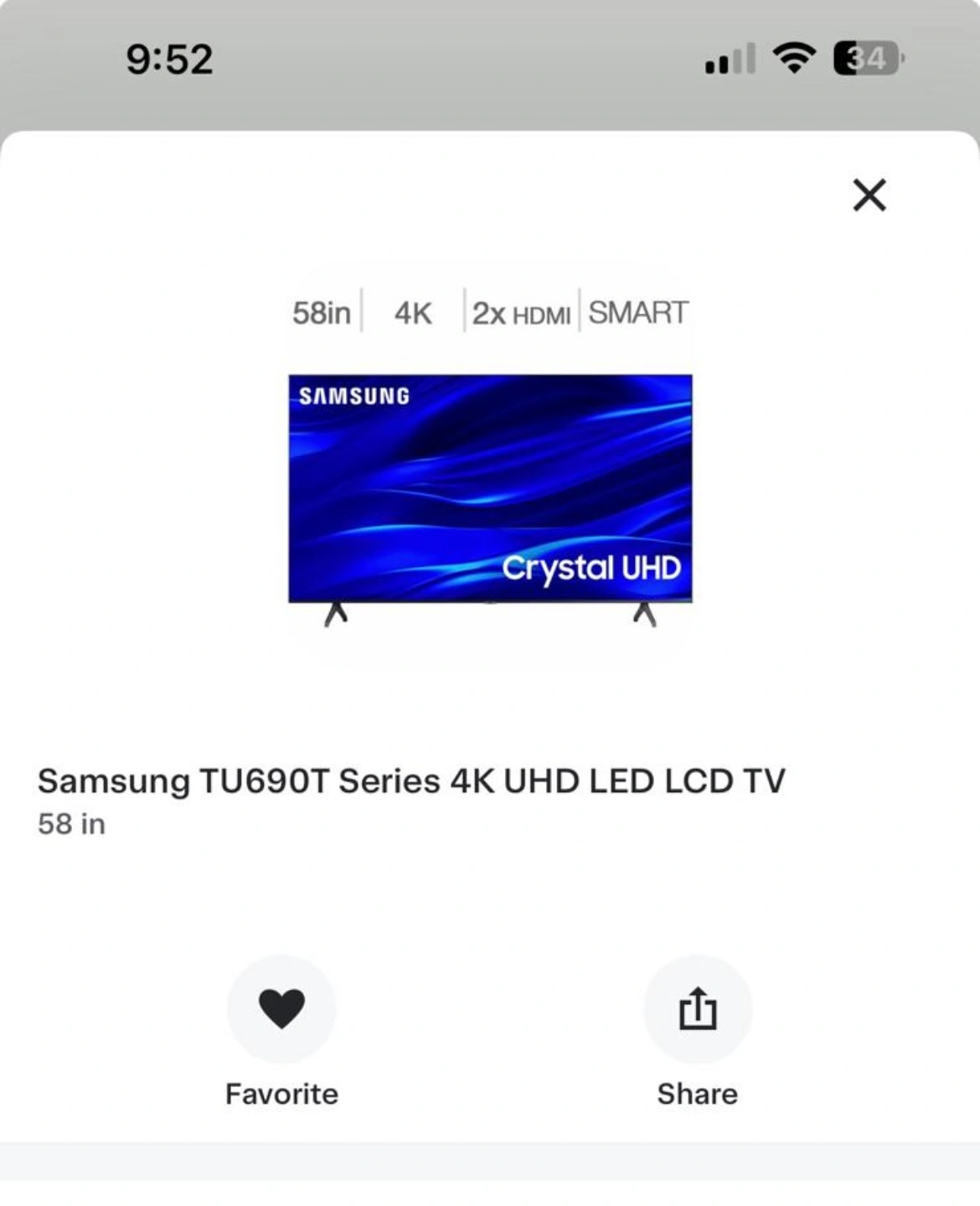The image size is (980, 1206).
Task: Favorite the Samsung TU690T TV
Action: pos(281,1008)
